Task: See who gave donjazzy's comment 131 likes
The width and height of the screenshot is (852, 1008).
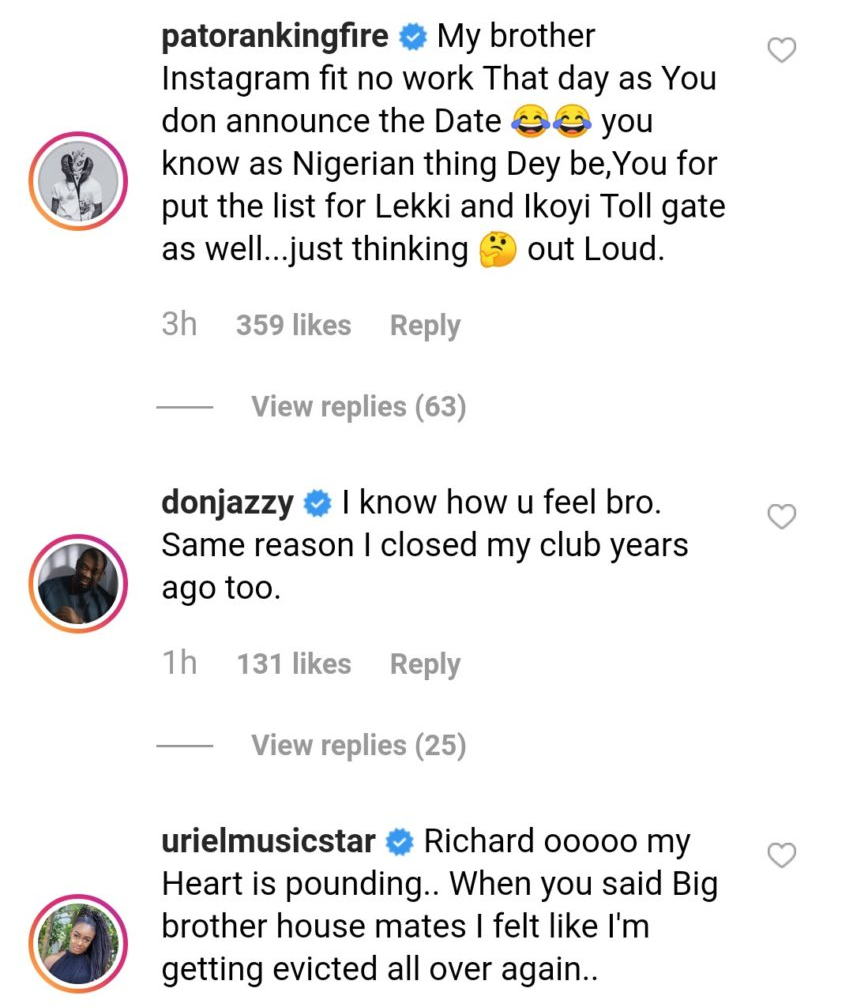Action: click(293, 665)
